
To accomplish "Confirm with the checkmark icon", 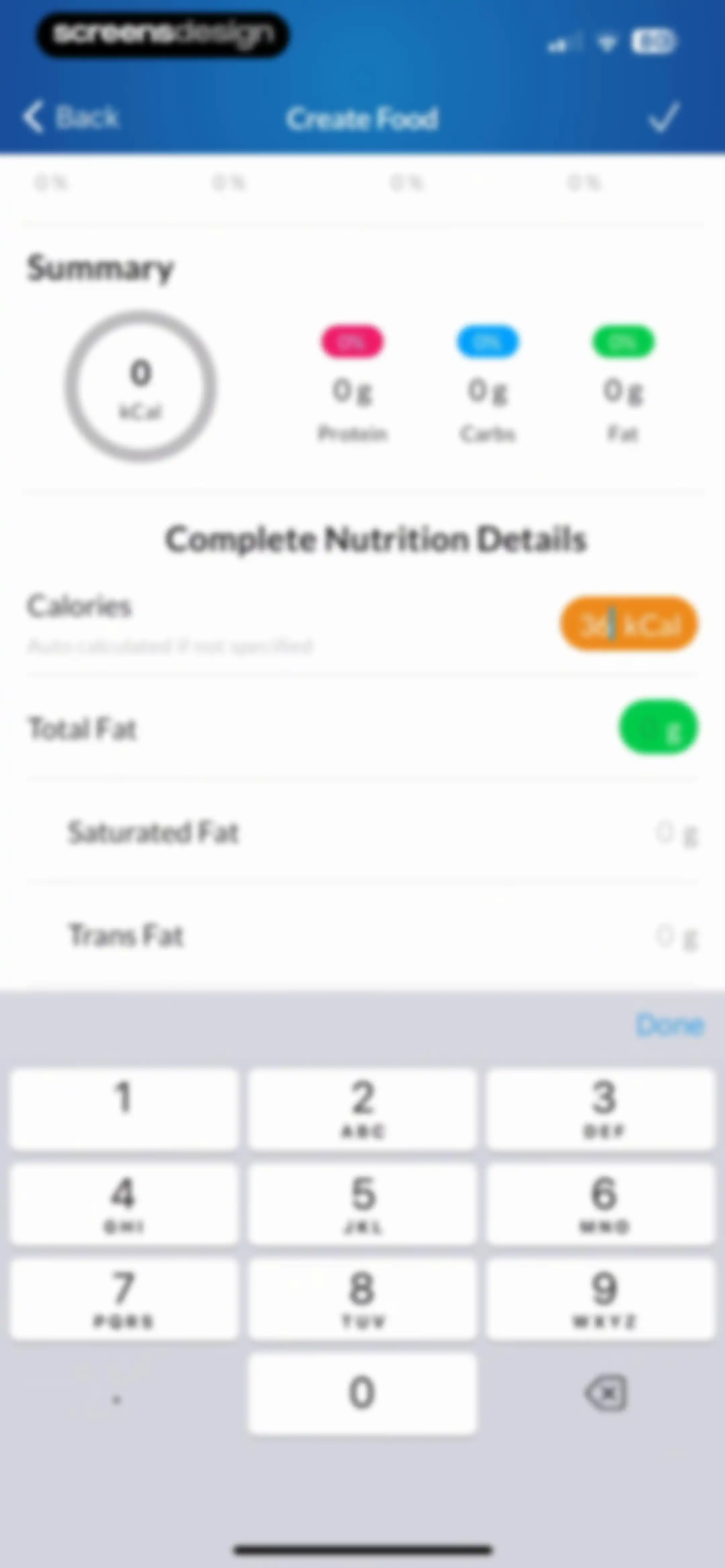I will click(x=664, y=117).
